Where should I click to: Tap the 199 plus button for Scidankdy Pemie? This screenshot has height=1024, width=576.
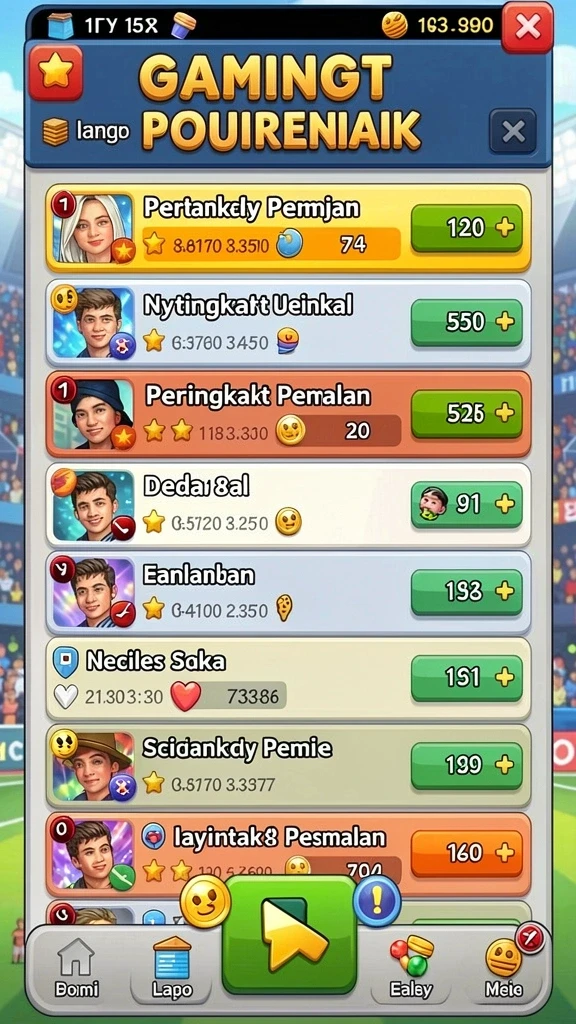(x=466, y=765)
